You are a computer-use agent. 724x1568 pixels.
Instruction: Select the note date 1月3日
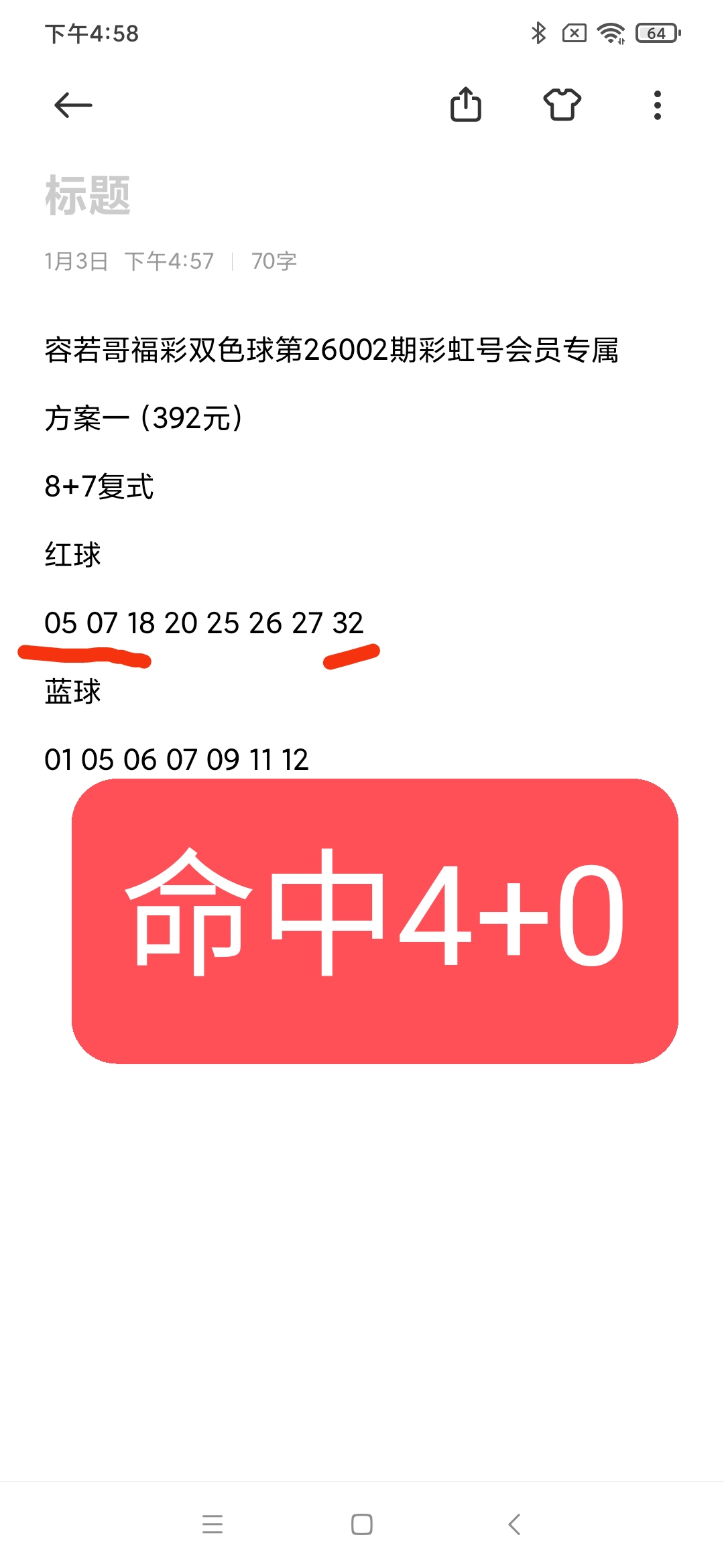[77, 261]
